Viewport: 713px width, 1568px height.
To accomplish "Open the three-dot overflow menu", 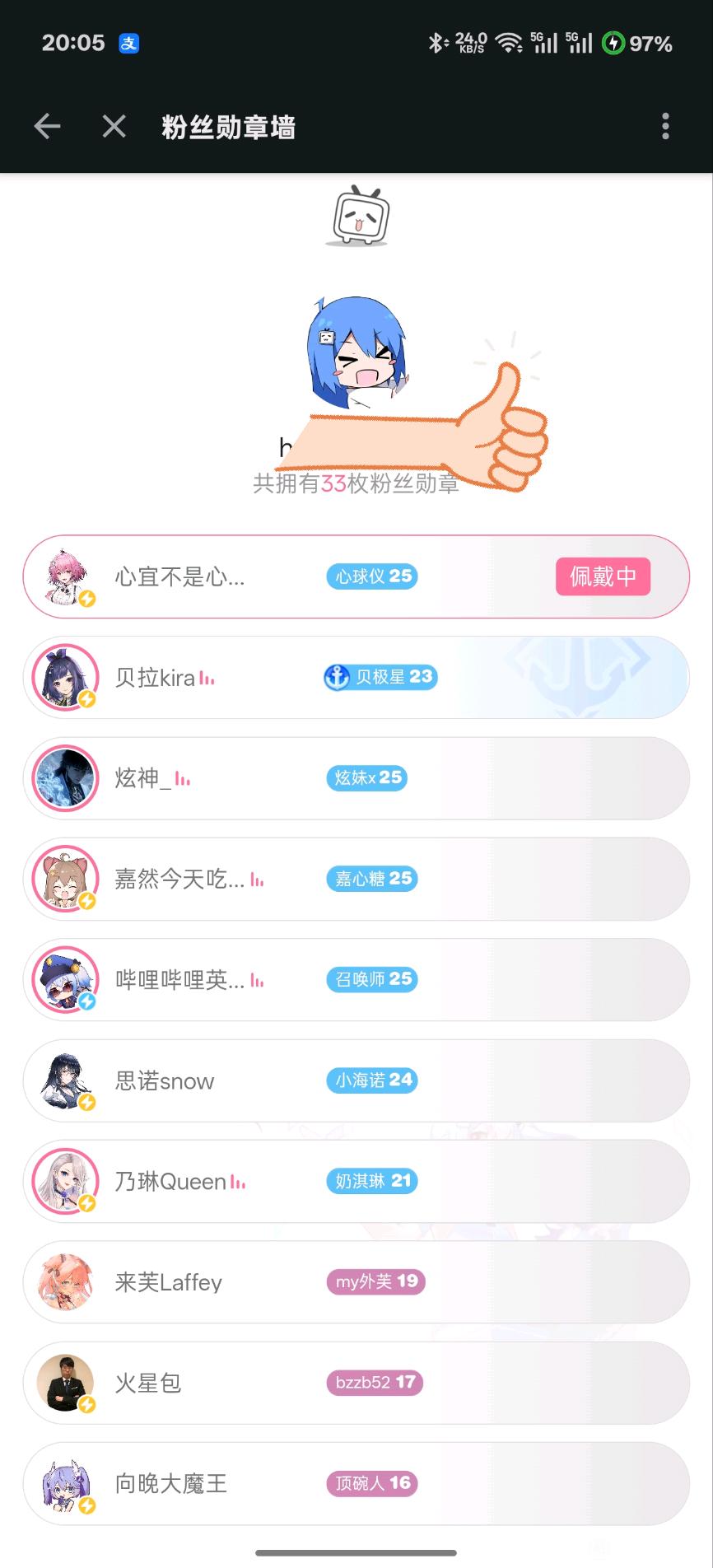I will pos(665,126).
